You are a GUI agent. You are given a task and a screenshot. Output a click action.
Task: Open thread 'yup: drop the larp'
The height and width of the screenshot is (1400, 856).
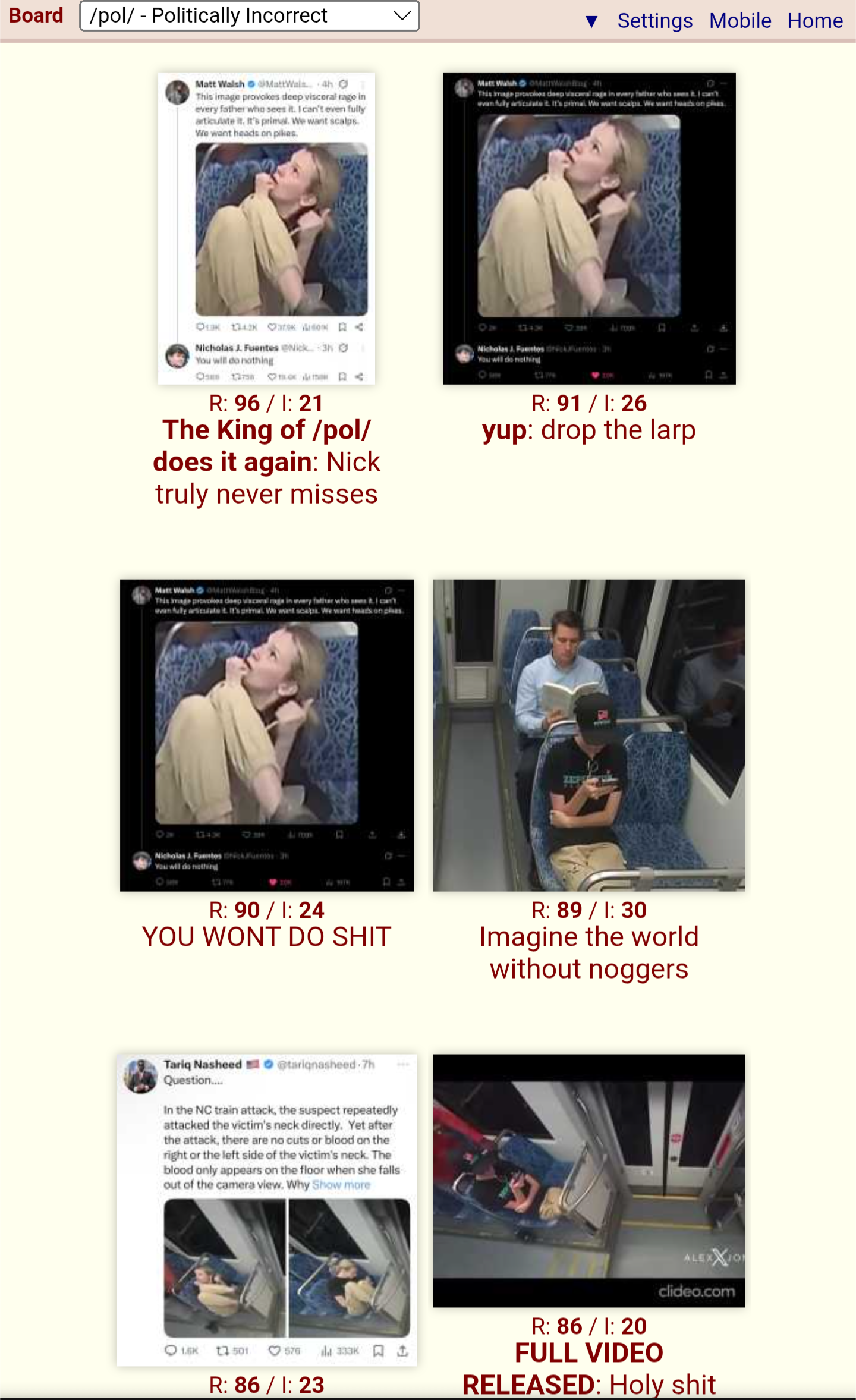point(588,228)
